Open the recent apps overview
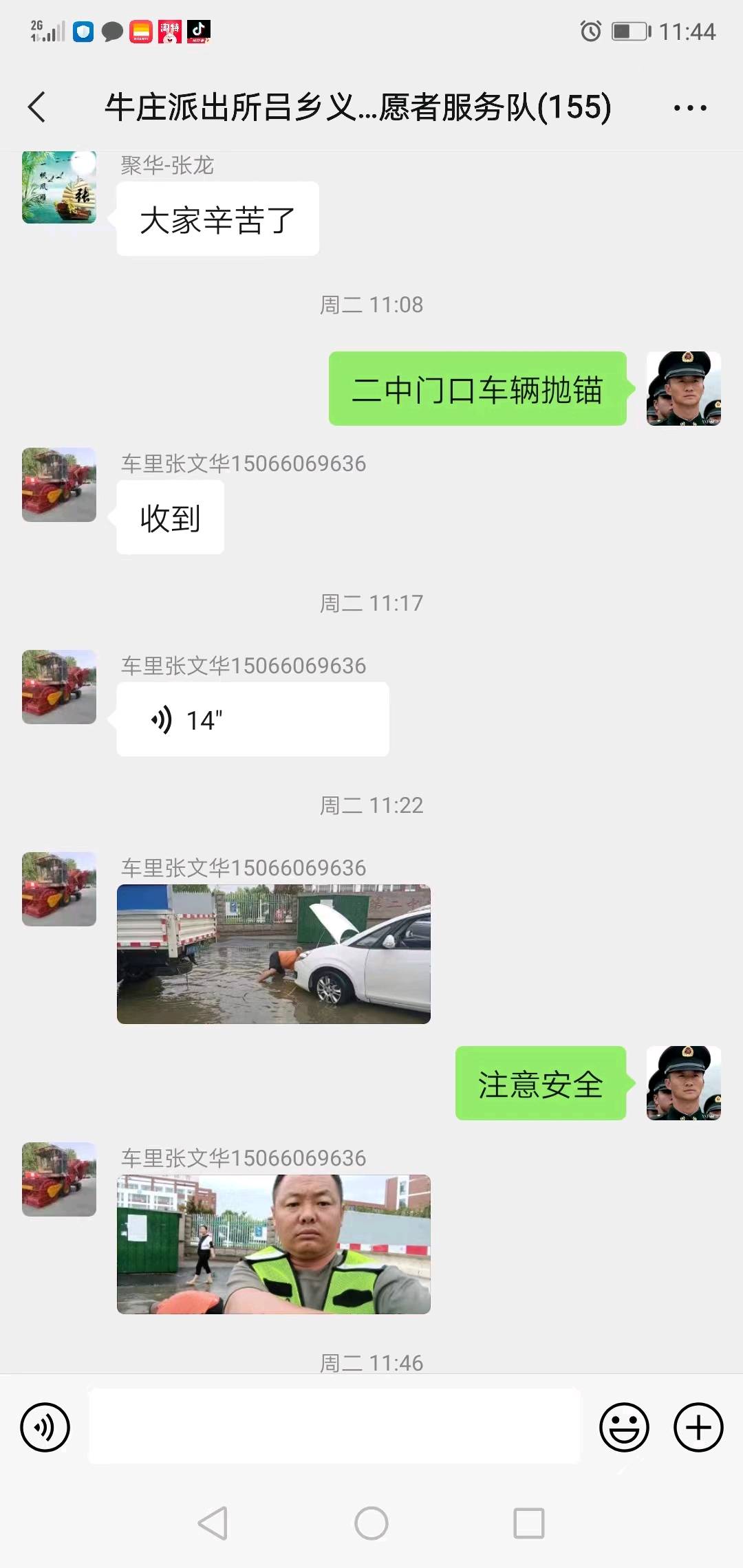Viewport: 743px width, 1568px height. pos(529,1523)
